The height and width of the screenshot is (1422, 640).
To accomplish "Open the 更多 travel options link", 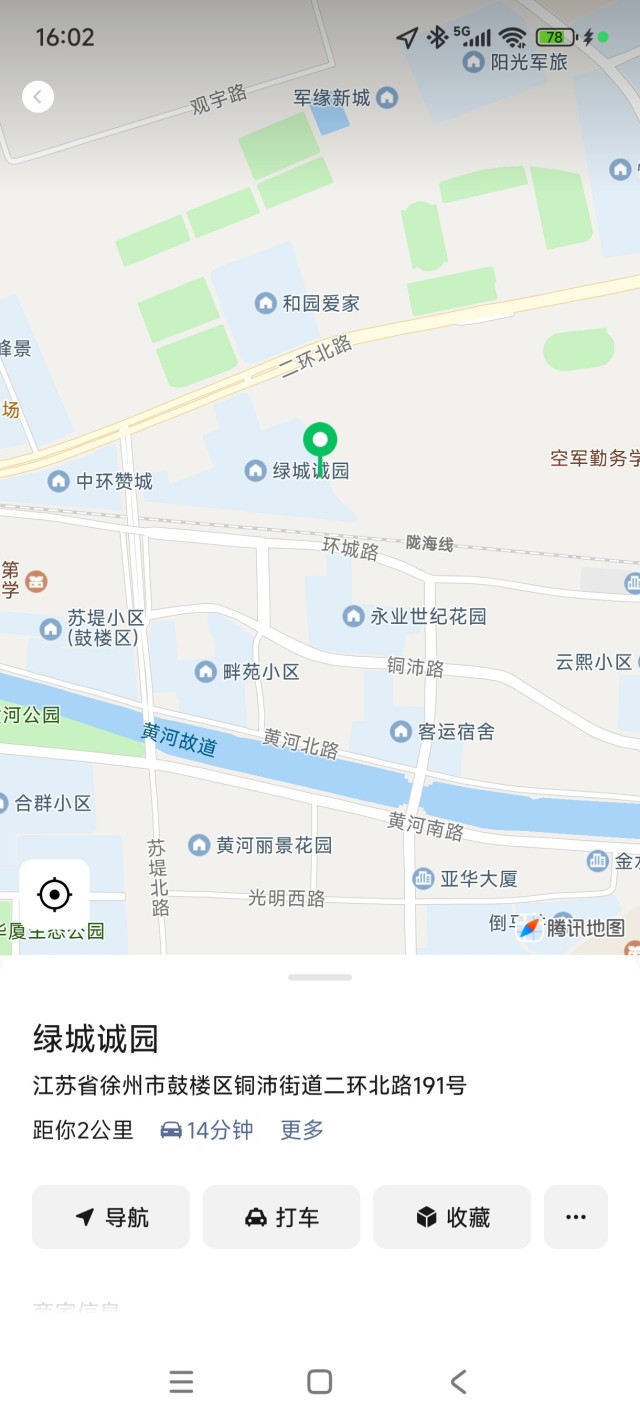I will (302, 1130).
